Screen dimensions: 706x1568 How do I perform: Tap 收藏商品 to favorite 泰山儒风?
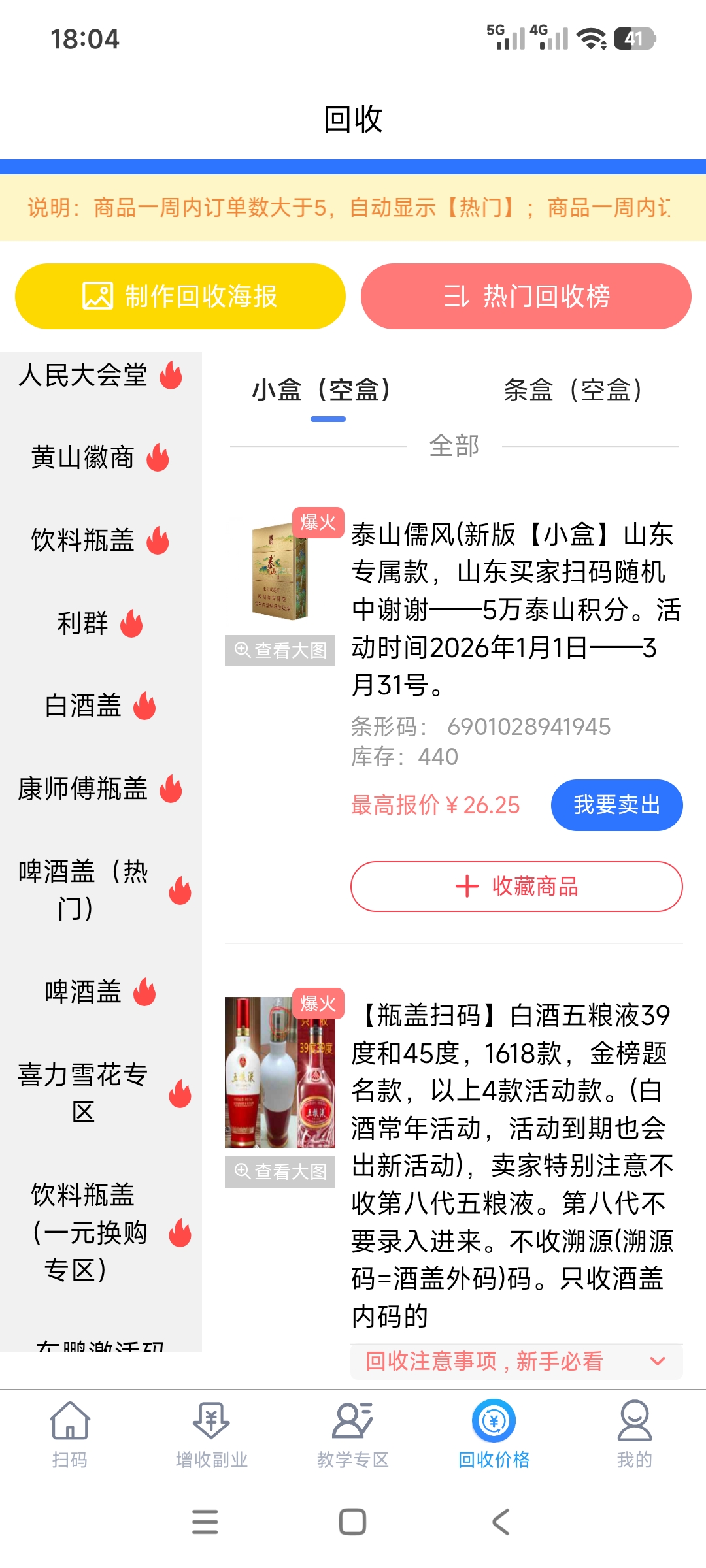coord(516,887)
